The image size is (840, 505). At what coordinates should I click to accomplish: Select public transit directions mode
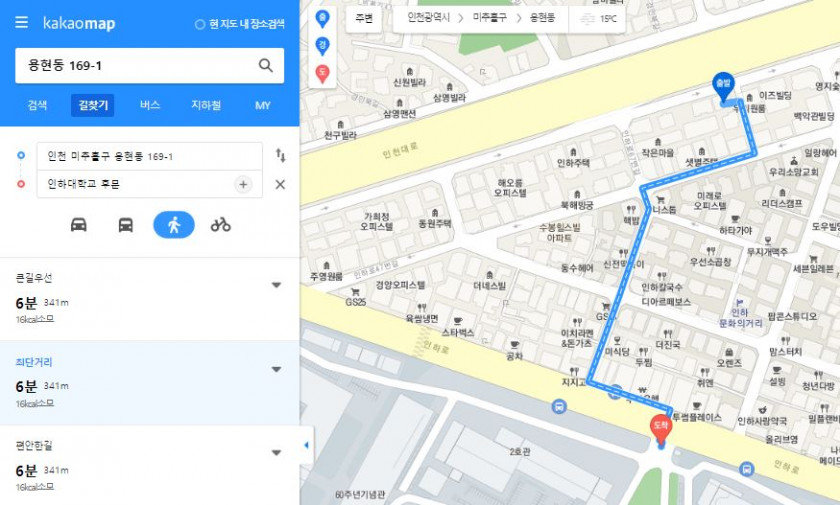coord(126,224)
